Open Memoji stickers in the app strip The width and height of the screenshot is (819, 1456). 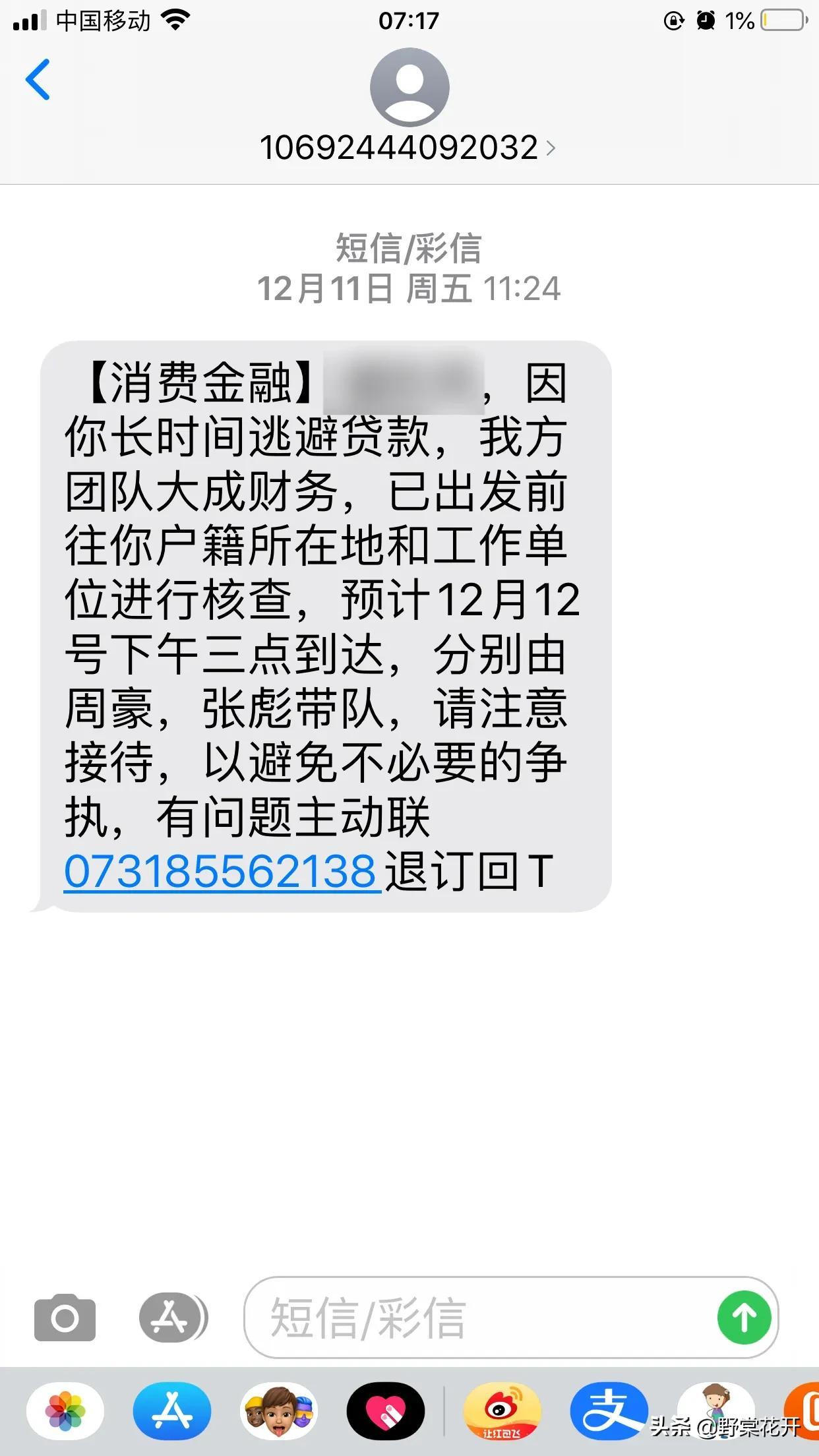pos(279,1412)
